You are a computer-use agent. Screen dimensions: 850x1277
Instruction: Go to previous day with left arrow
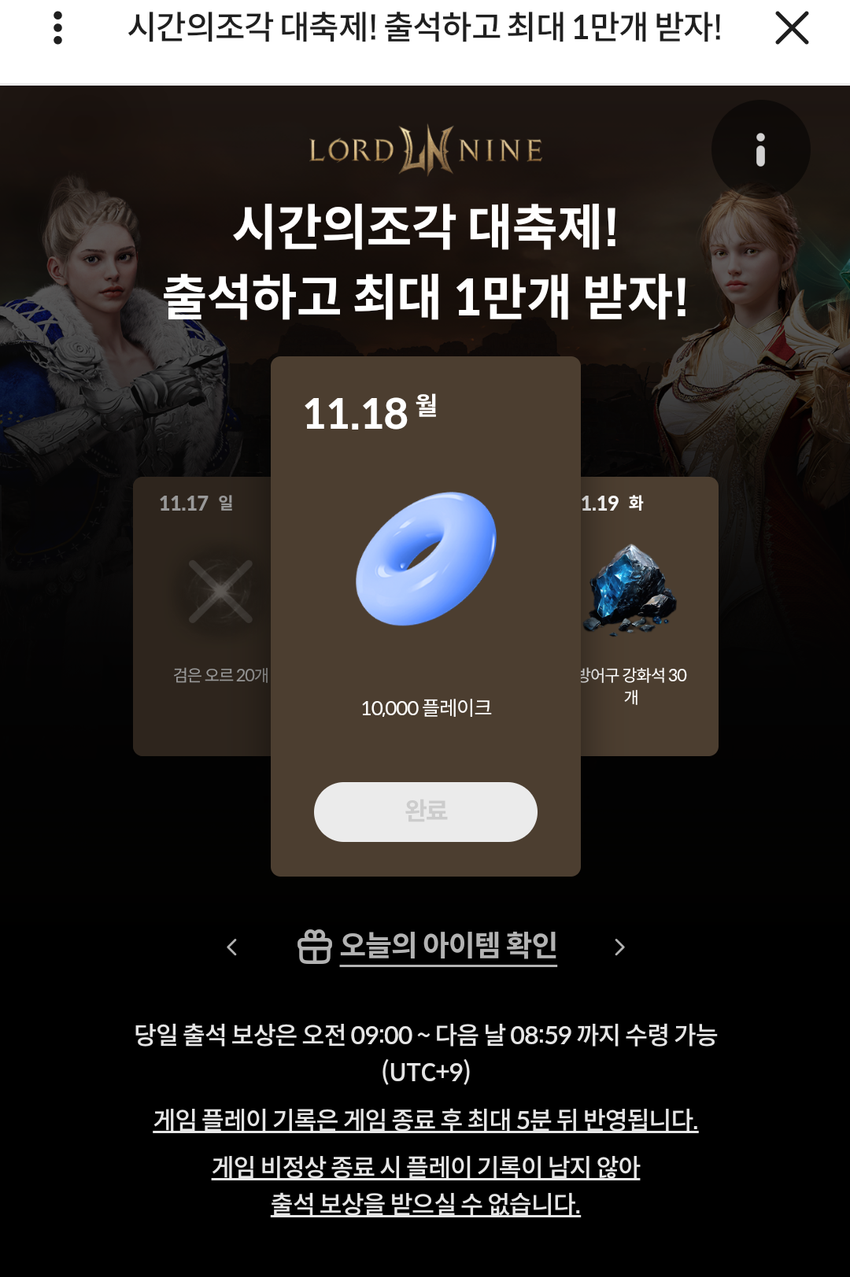click(x=232, y=947)
